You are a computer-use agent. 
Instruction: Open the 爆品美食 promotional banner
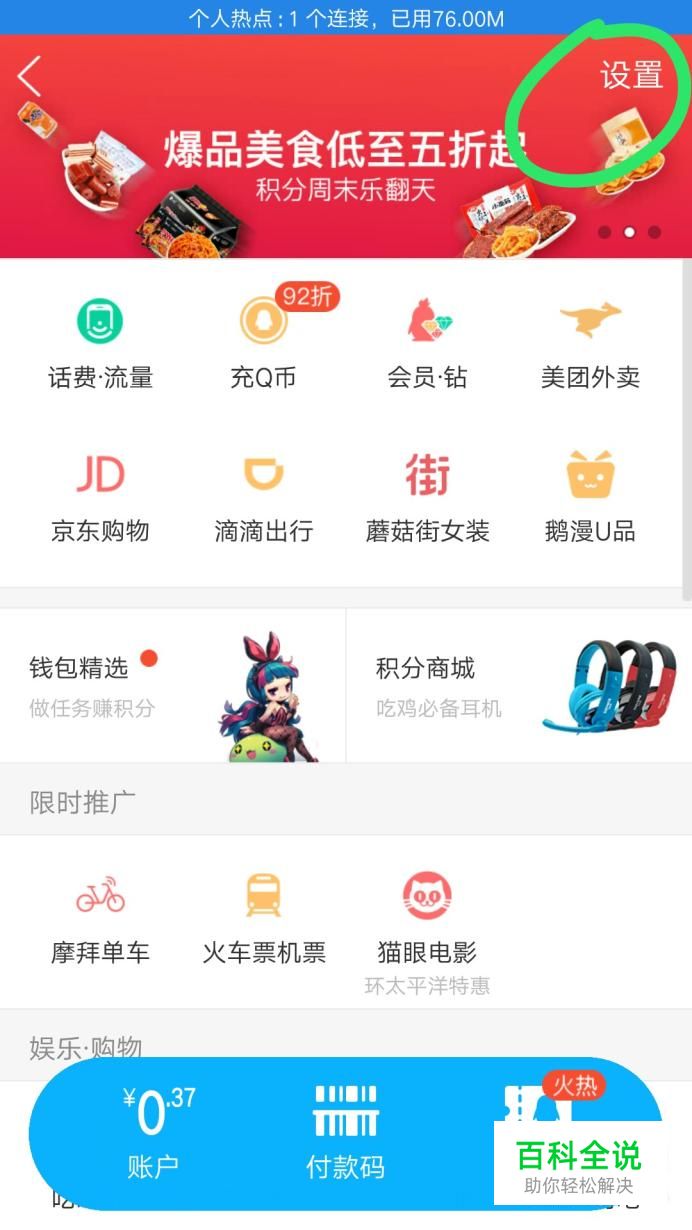[346, 164]
